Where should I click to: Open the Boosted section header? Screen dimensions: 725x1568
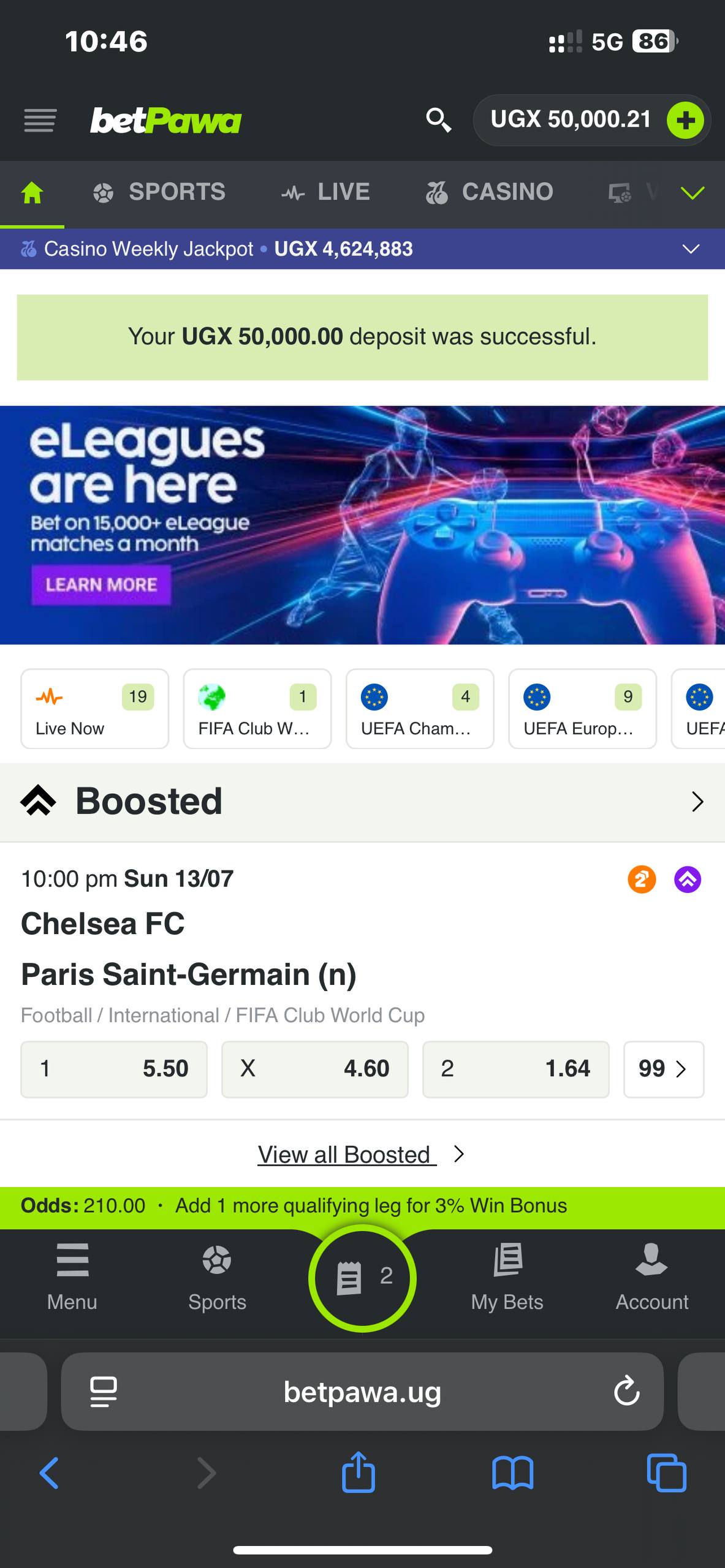coord(362,802)
